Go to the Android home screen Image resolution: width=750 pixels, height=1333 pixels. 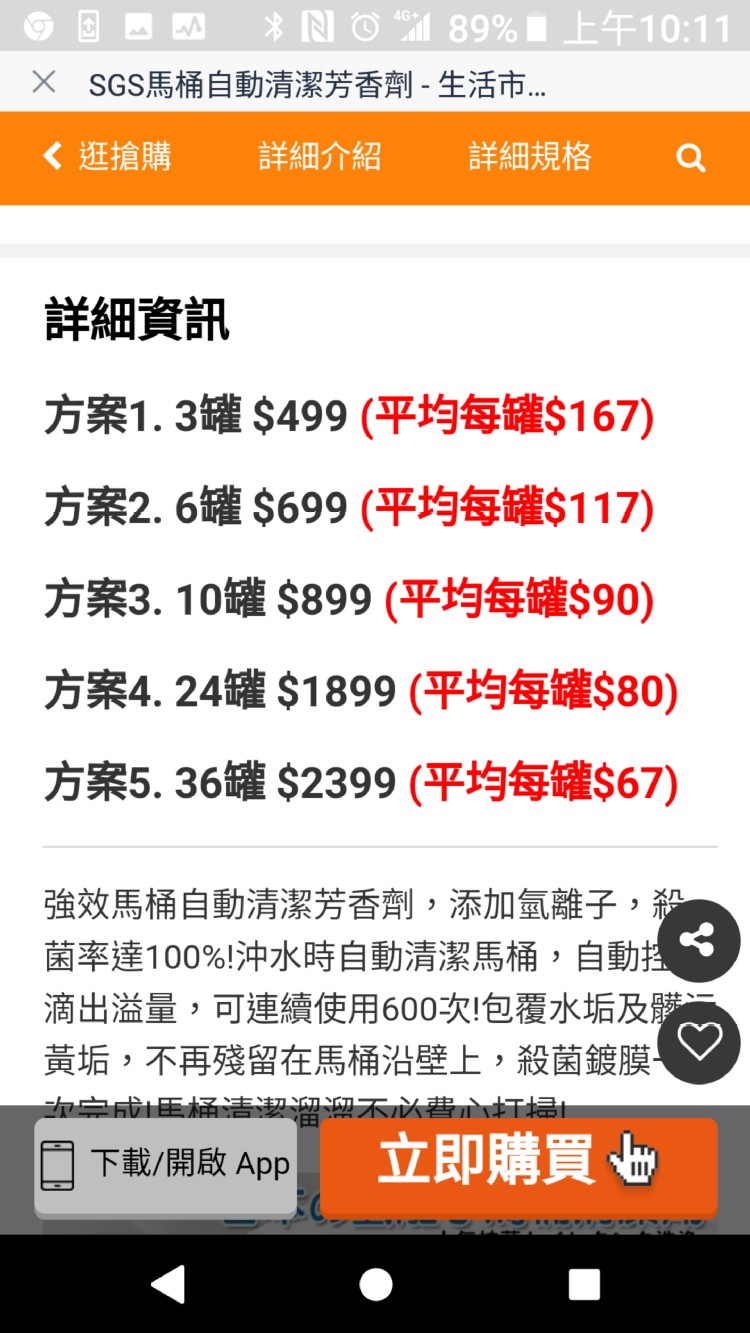(x=375, y=1284)
